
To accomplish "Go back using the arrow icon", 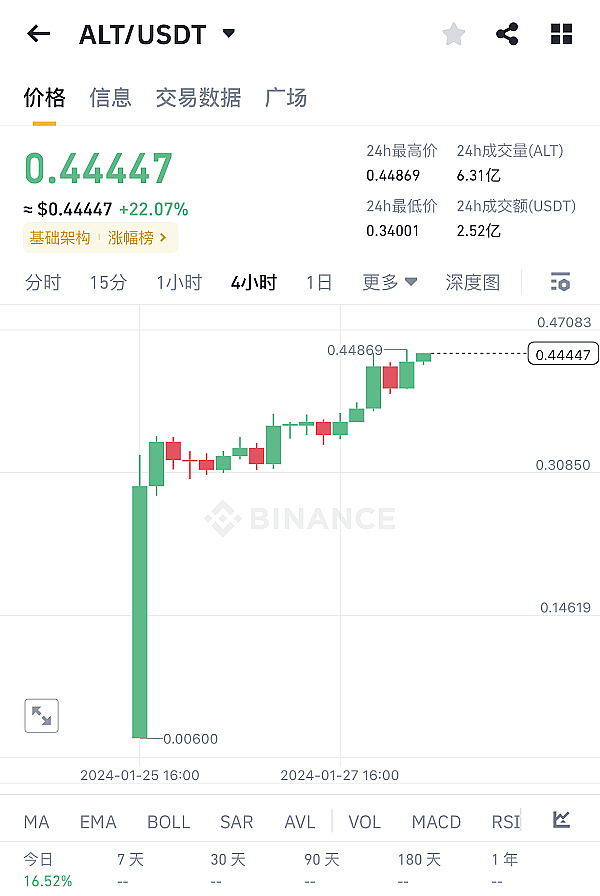I will tap(38, 35).
